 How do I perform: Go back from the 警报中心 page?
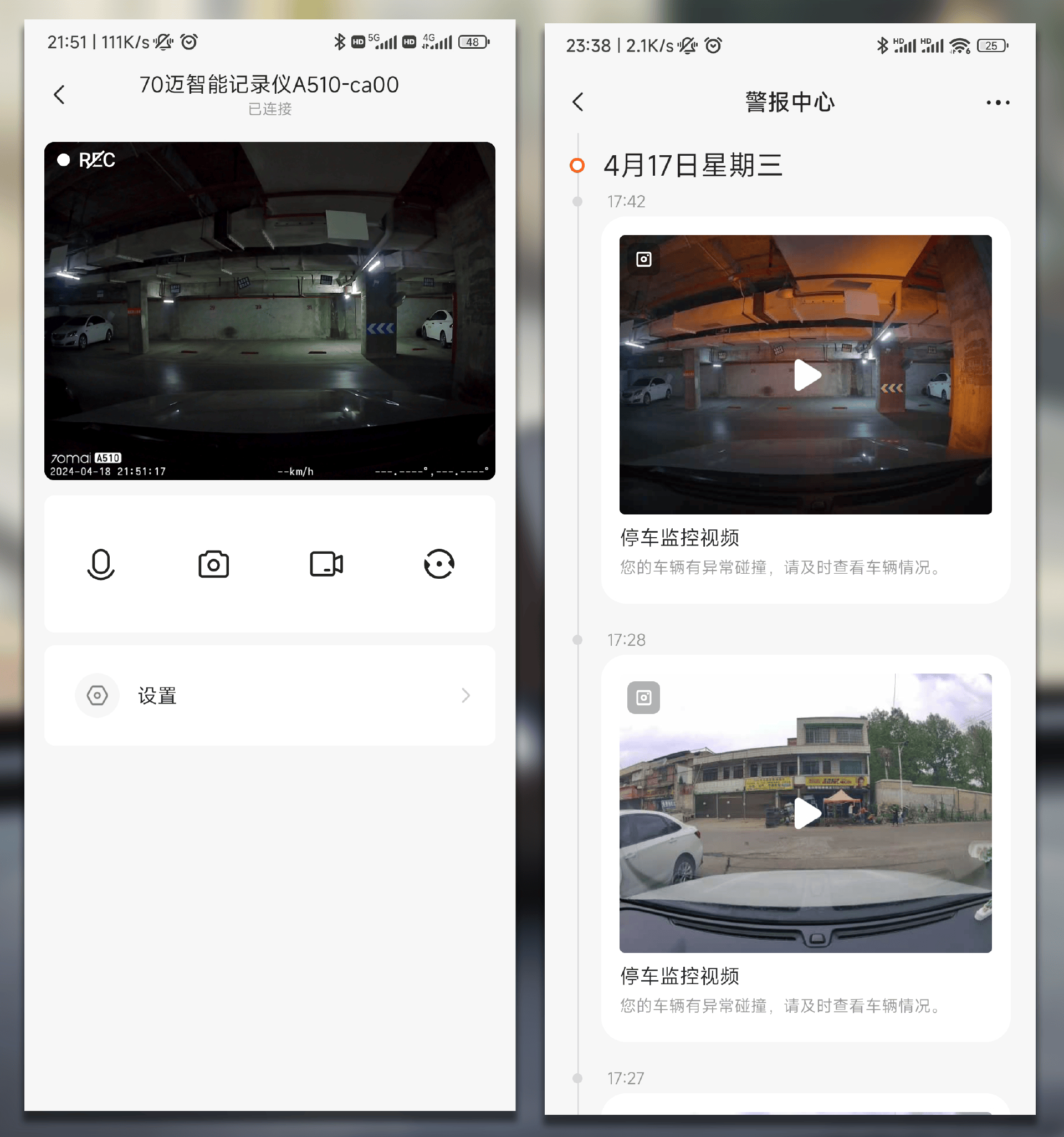click(577, 102)
